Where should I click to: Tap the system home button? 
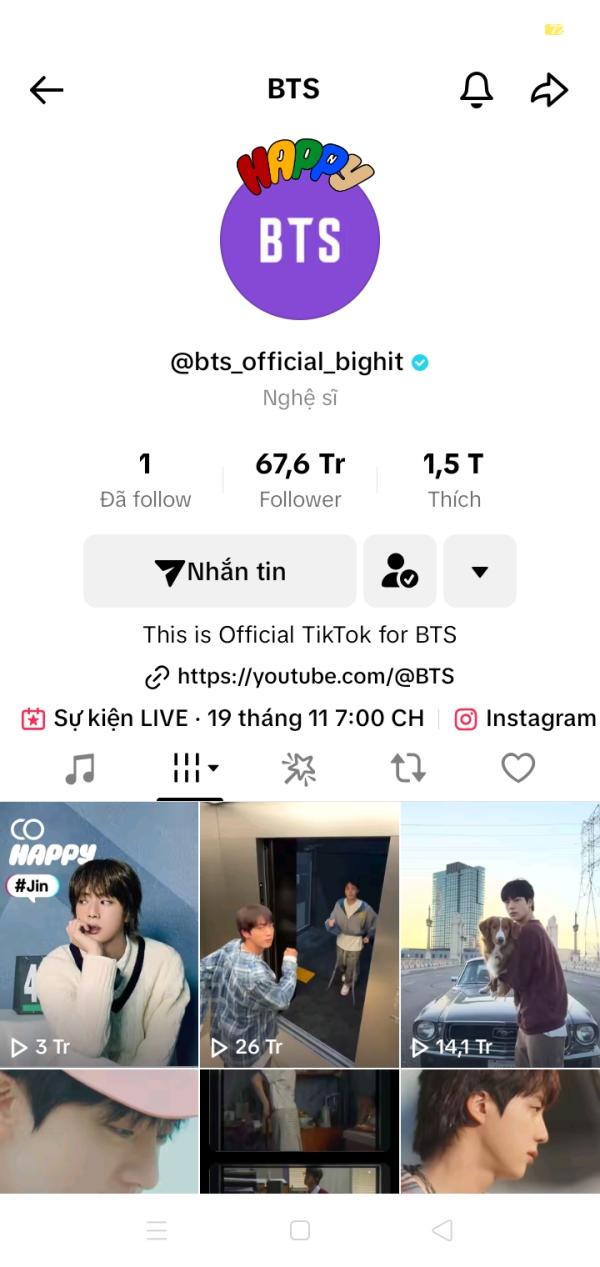(x=300, y=1230)
